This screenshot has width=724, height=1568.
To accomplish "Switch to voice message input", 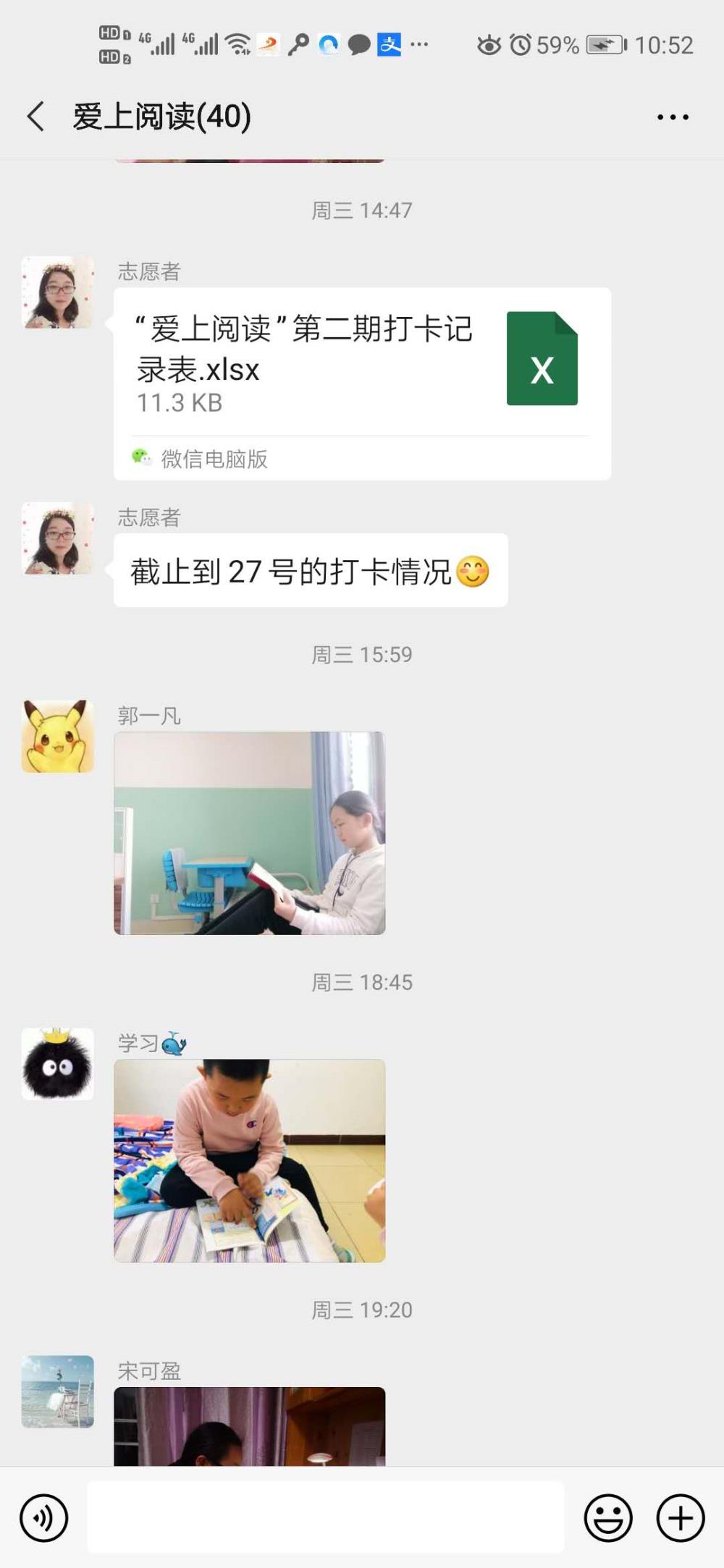I will pyautogui.click(x=44, y=1518).
